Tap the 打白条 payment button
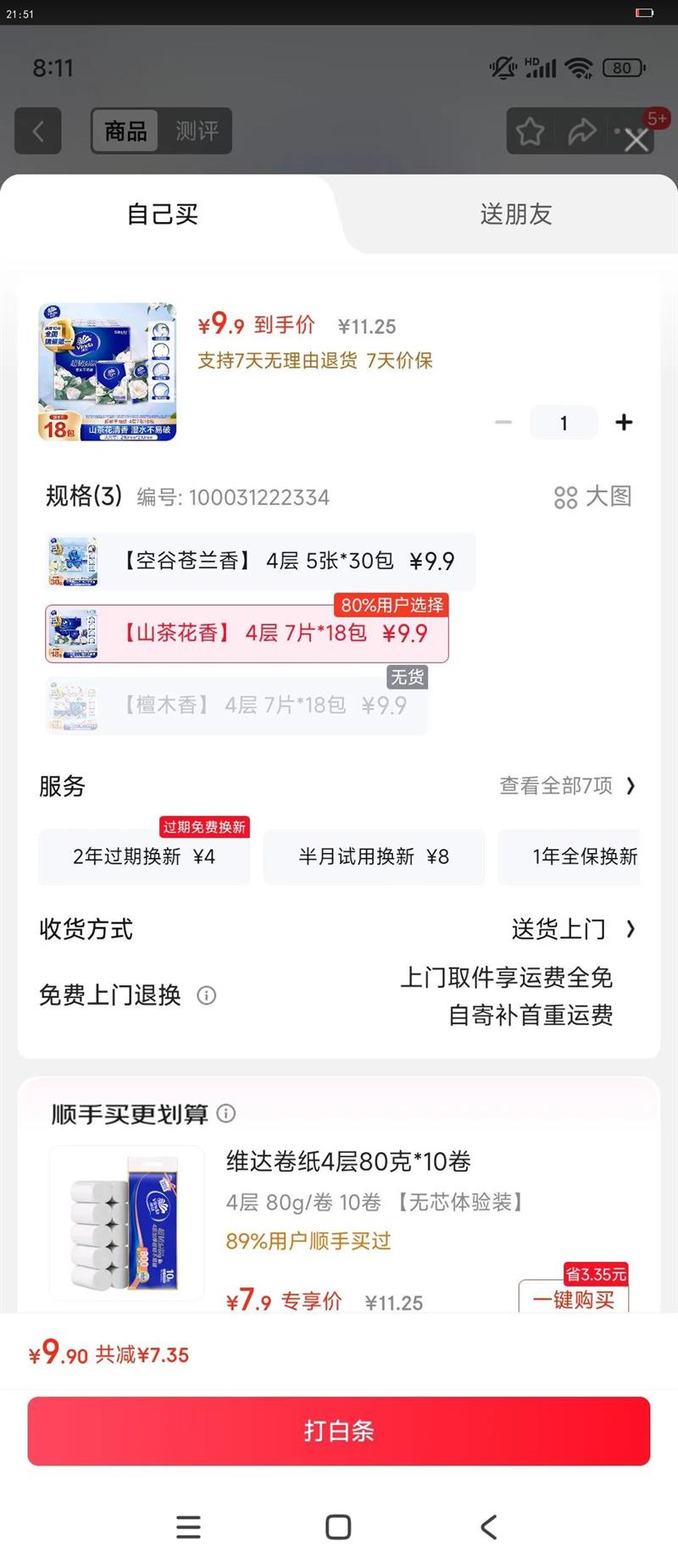678x1568 pixels. point(339,1432)
